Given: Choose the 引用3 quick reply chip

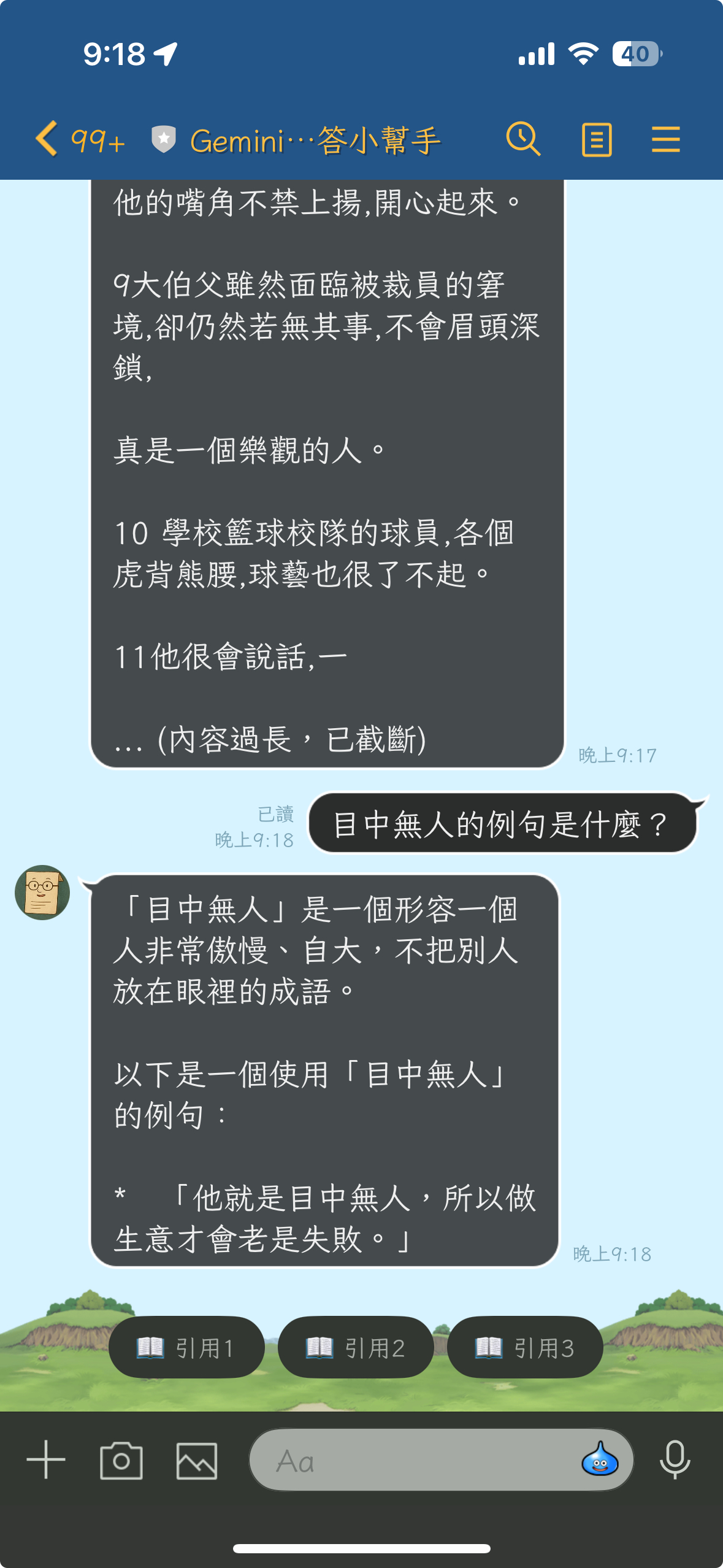Looking at the screenshot, I should click(525, 1348).
